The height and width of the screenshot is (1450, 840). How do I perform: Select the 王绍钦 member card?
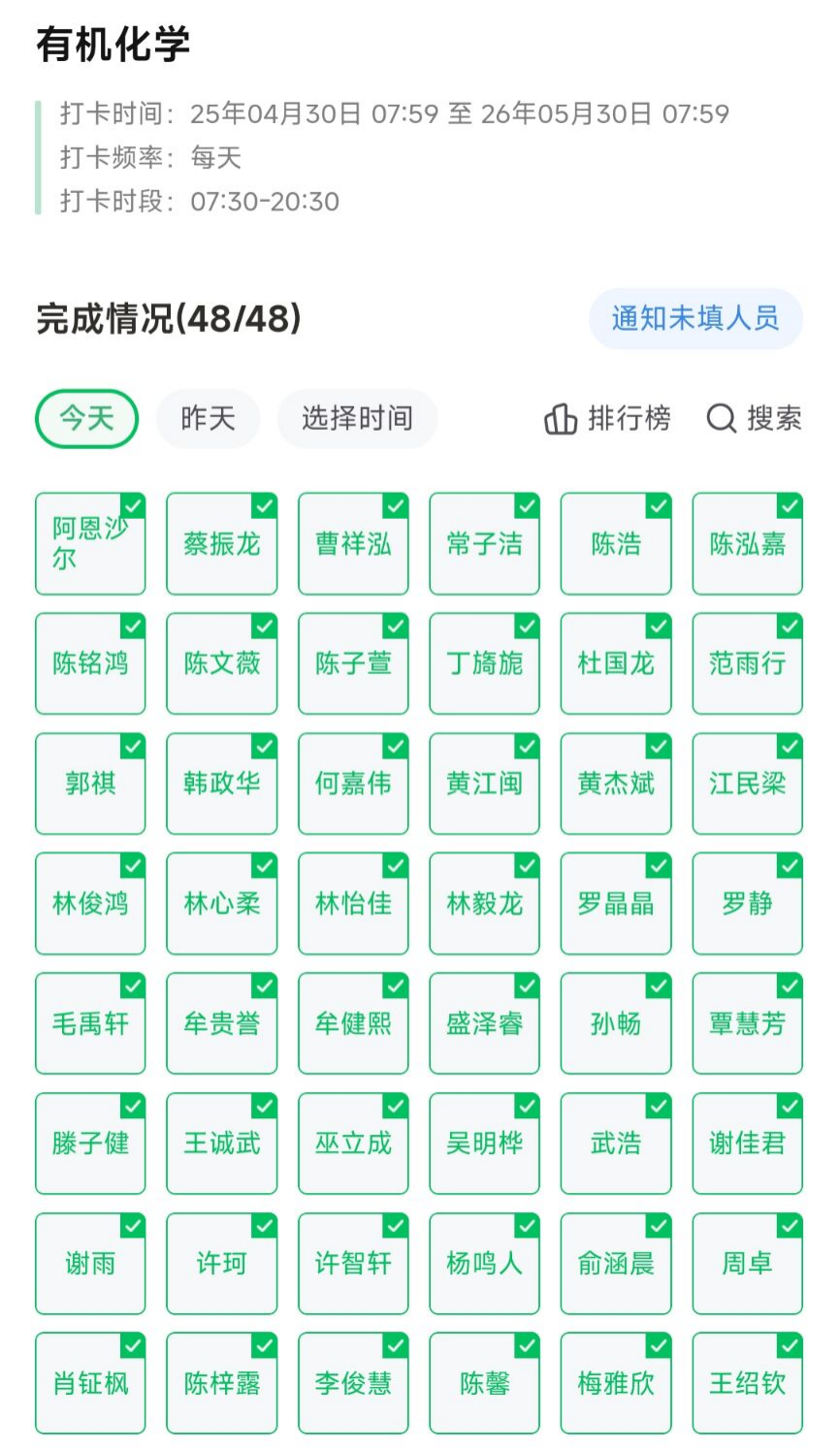(747, 1384)
